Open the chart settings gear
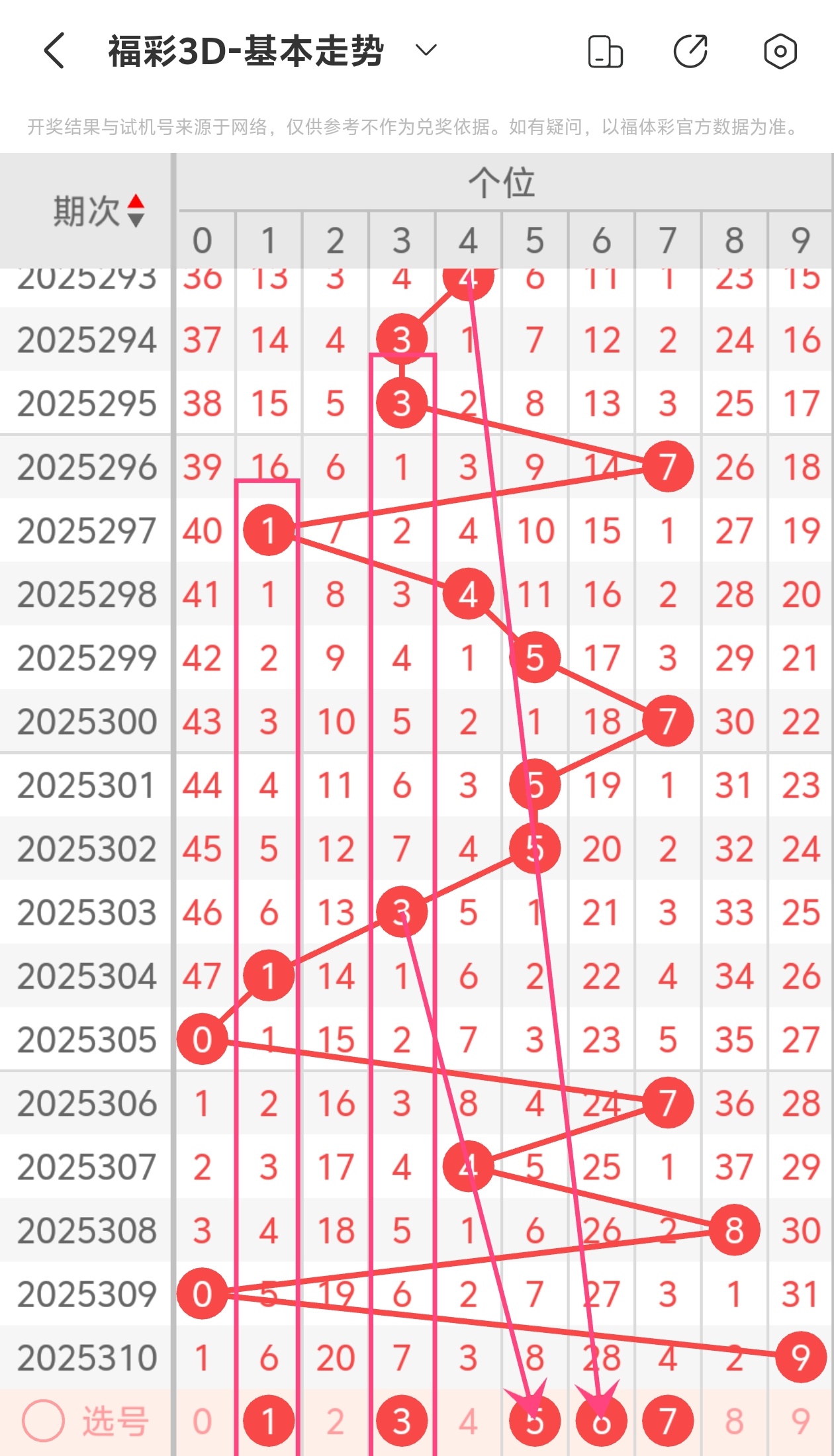This screenshot has width=834, height=1456. coord(780,51)
